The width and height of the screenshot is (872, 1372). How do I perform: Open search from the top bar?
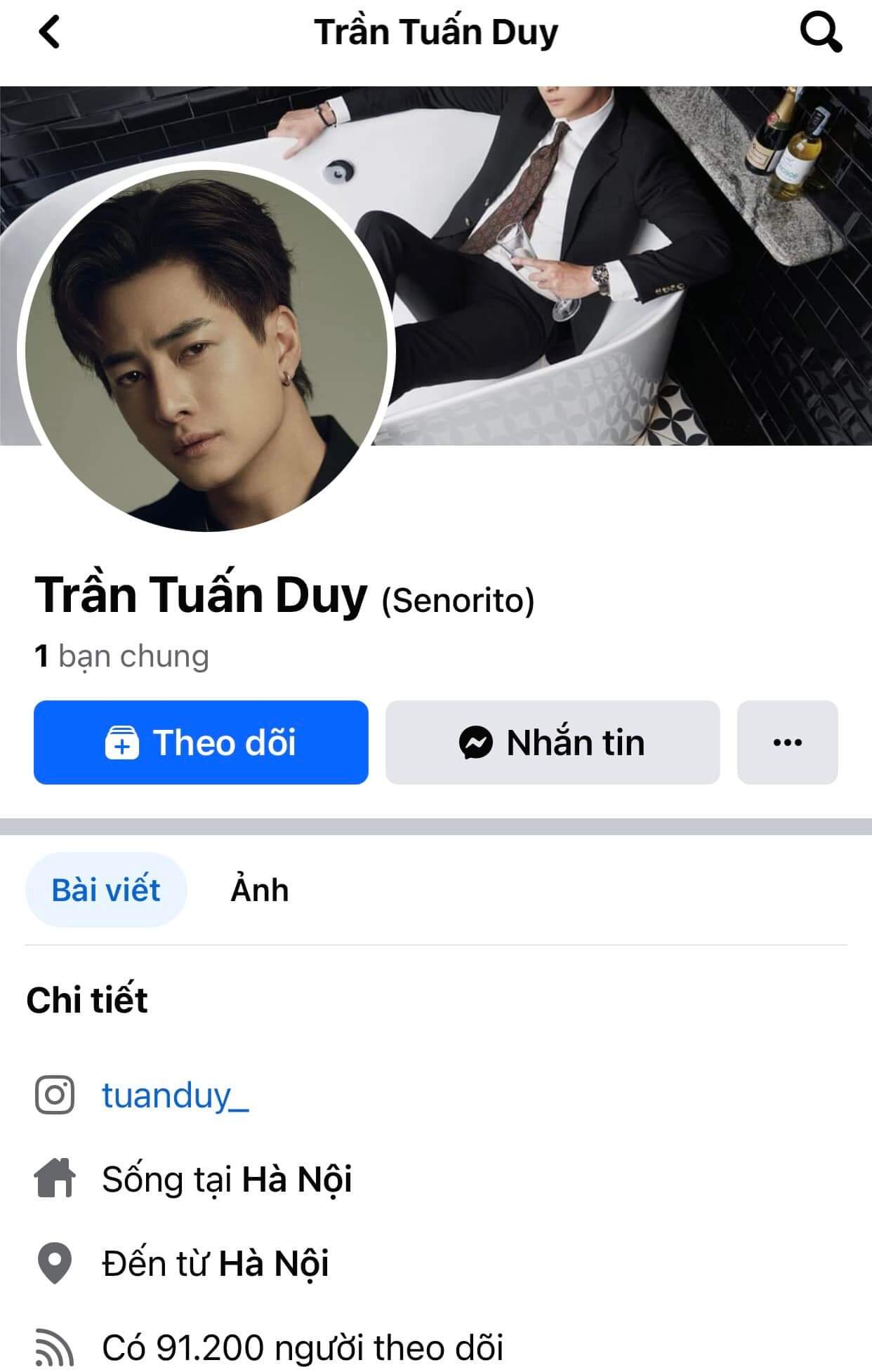(820, 32)
